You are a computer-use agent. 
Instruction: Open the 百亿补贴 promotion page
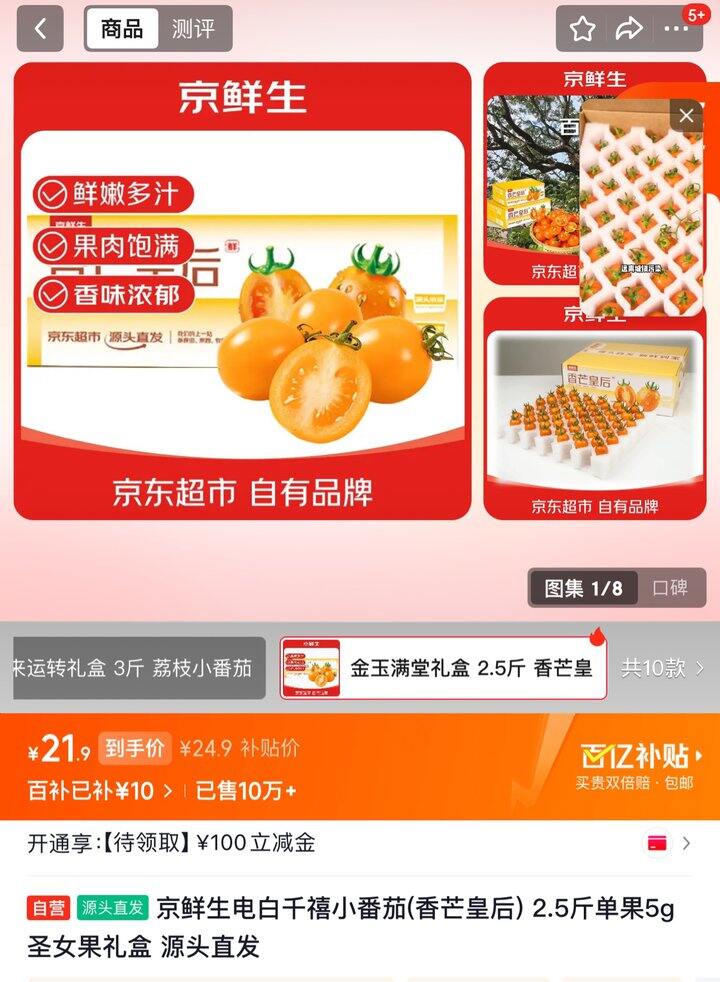coord(640,765)
